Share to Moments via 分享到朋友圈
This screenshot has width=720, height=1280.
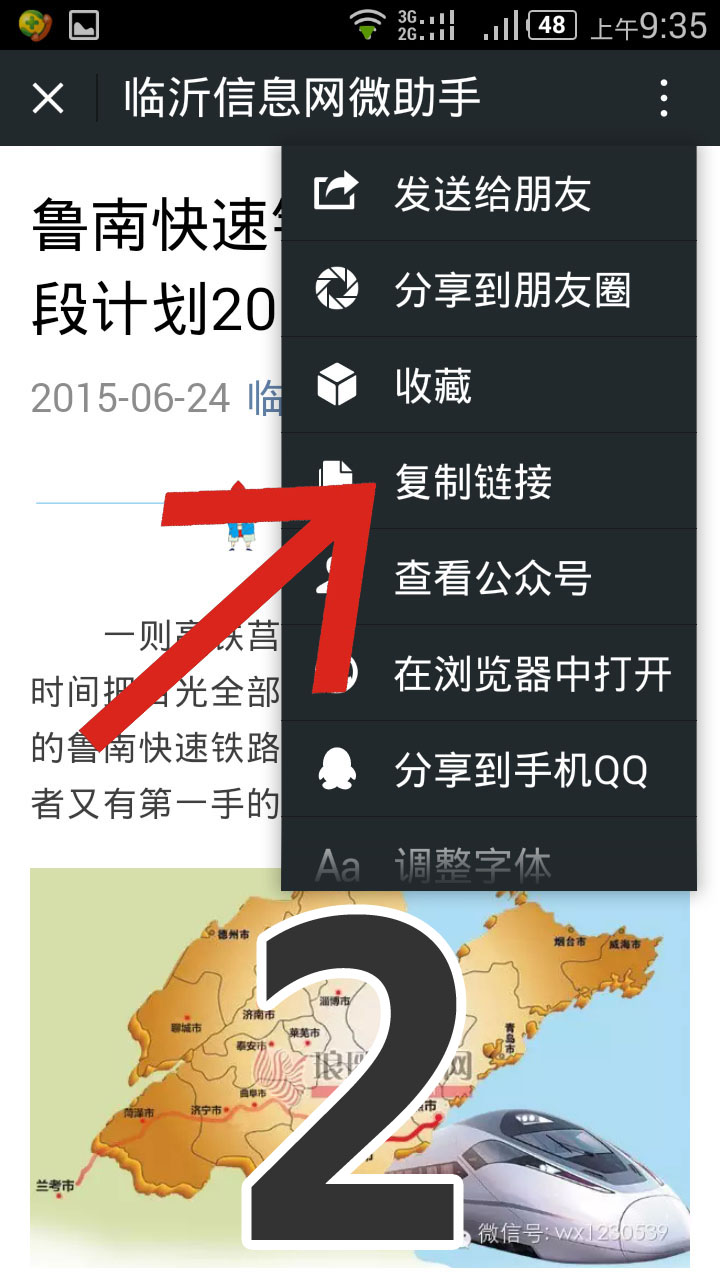pyautogui.click(x=490, y=290)
